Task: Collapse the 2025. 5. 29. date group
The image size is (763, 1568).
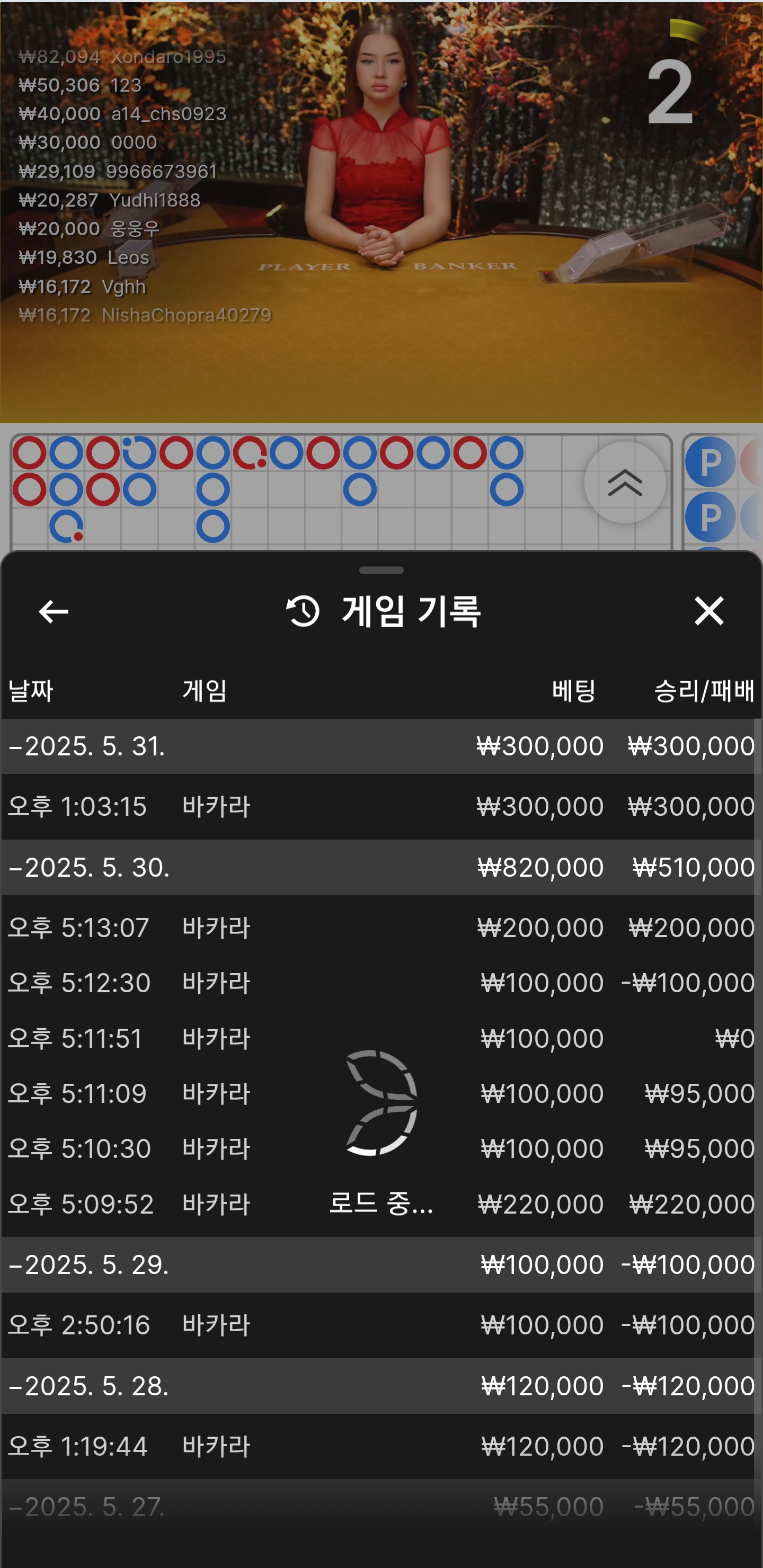Action: 90,1265
